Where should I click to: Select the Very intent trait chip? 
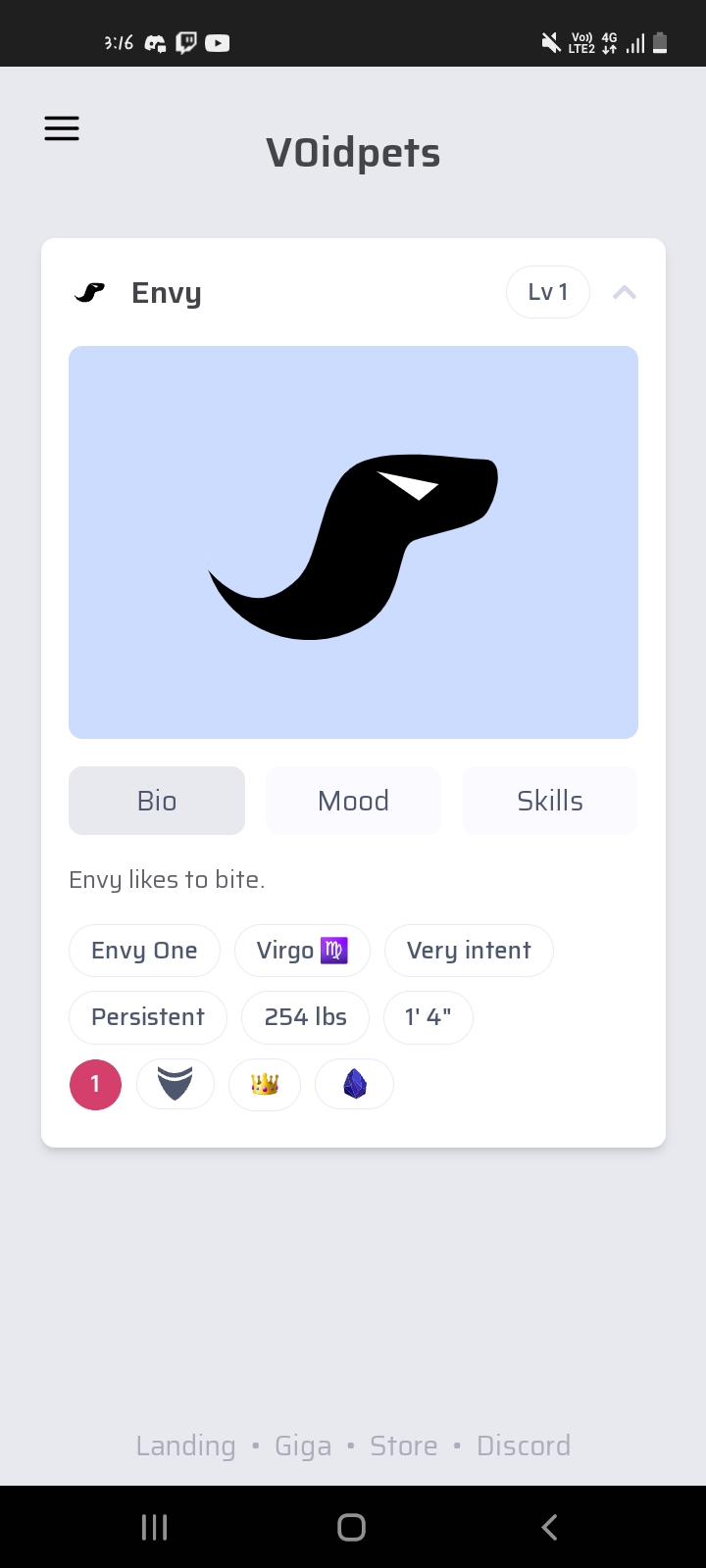pos(469,950)
